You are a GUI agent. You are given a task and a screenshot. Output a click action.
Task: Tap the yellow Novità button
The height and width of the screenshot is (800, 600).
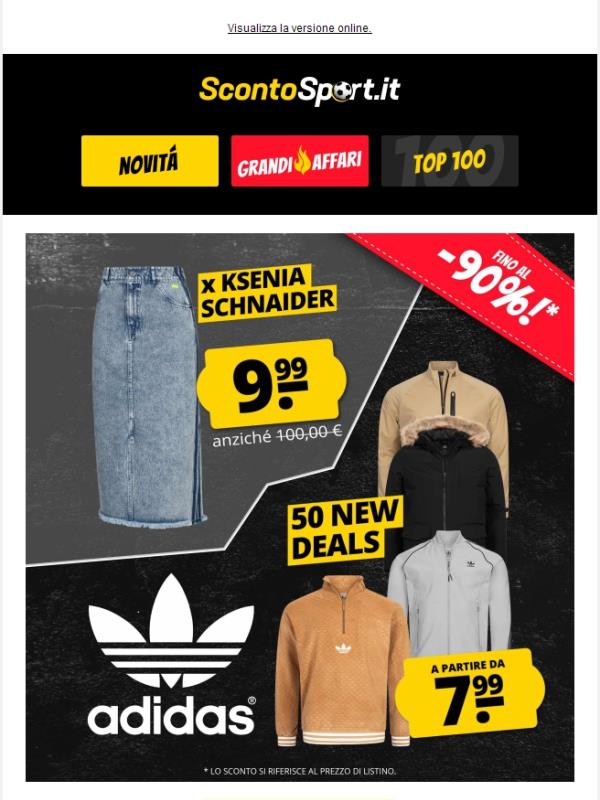pos(150,161)
